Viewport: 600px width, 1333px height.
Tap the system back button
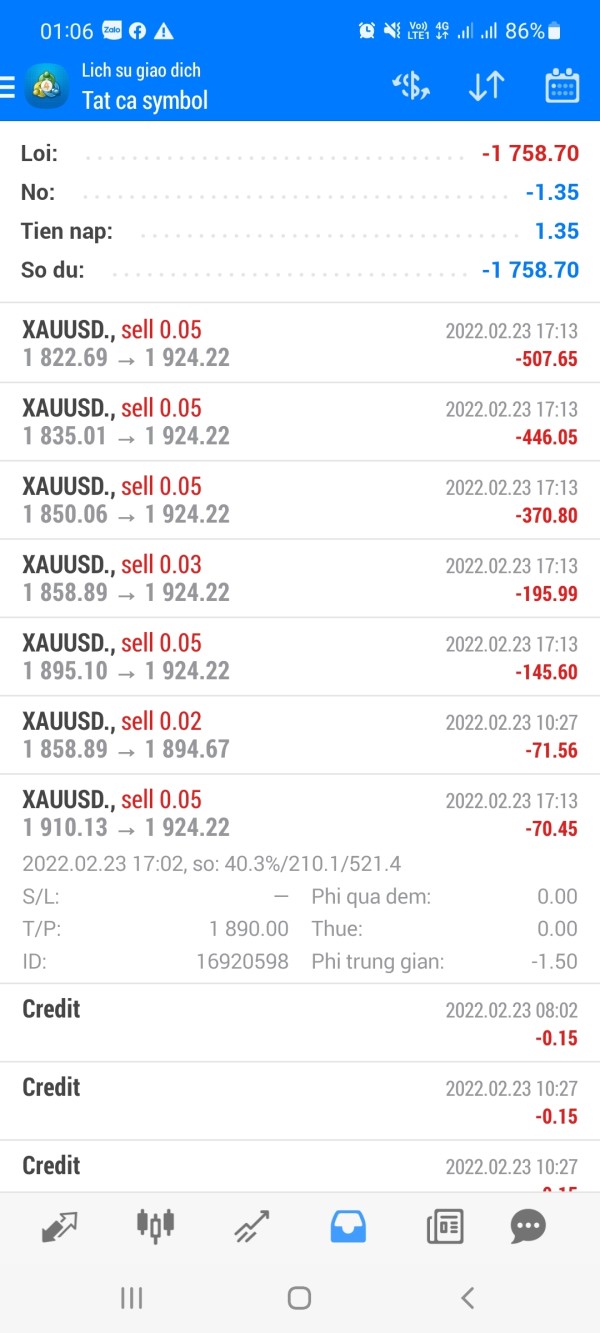(x=467, y=1298)
